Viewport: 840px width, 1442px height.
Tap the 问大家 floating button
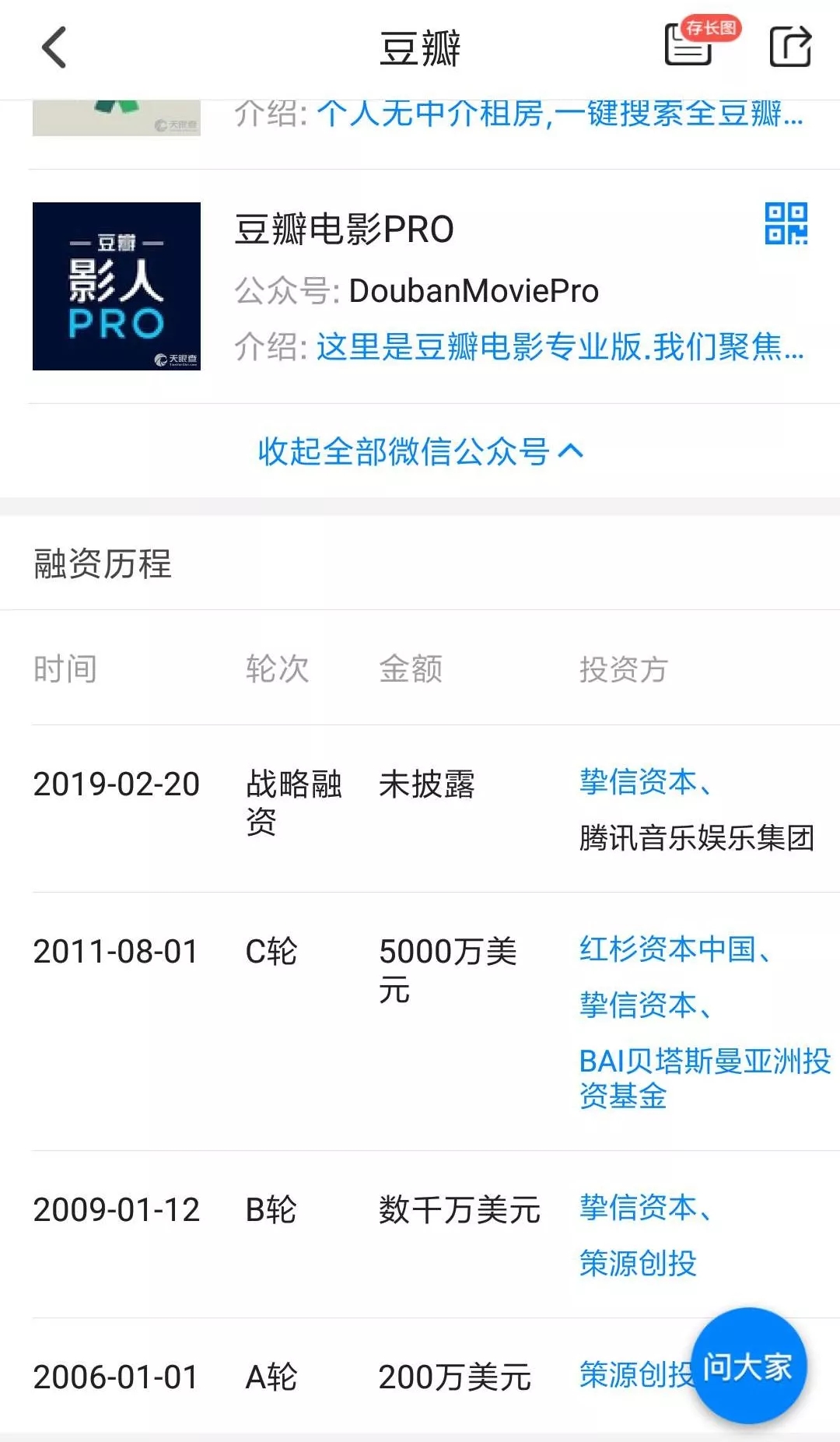pyautogui.click(x=747, y=1367)
